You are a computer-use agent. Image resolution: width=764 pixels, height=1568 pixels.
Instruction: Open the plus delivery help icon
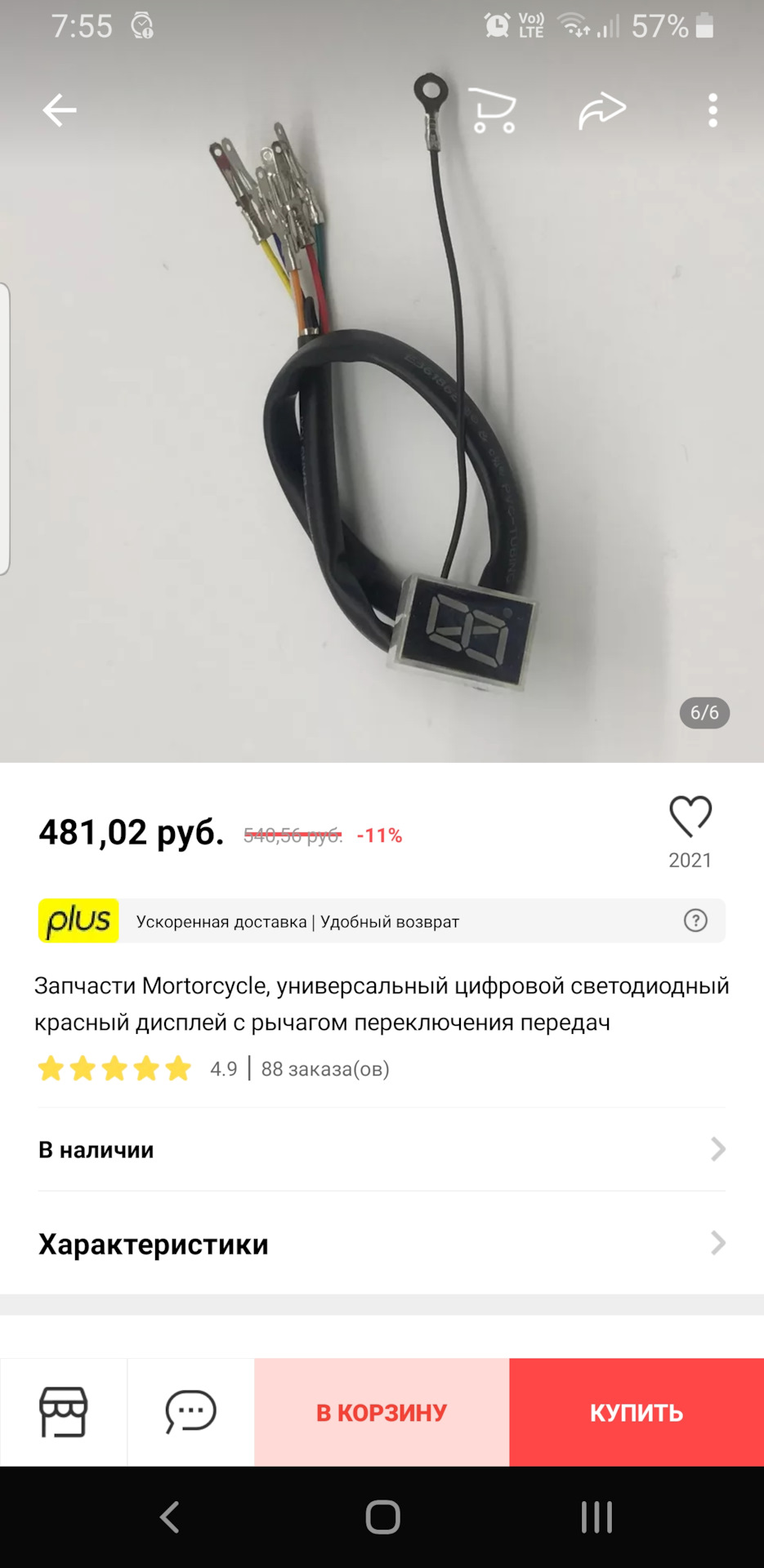(695, 920)
